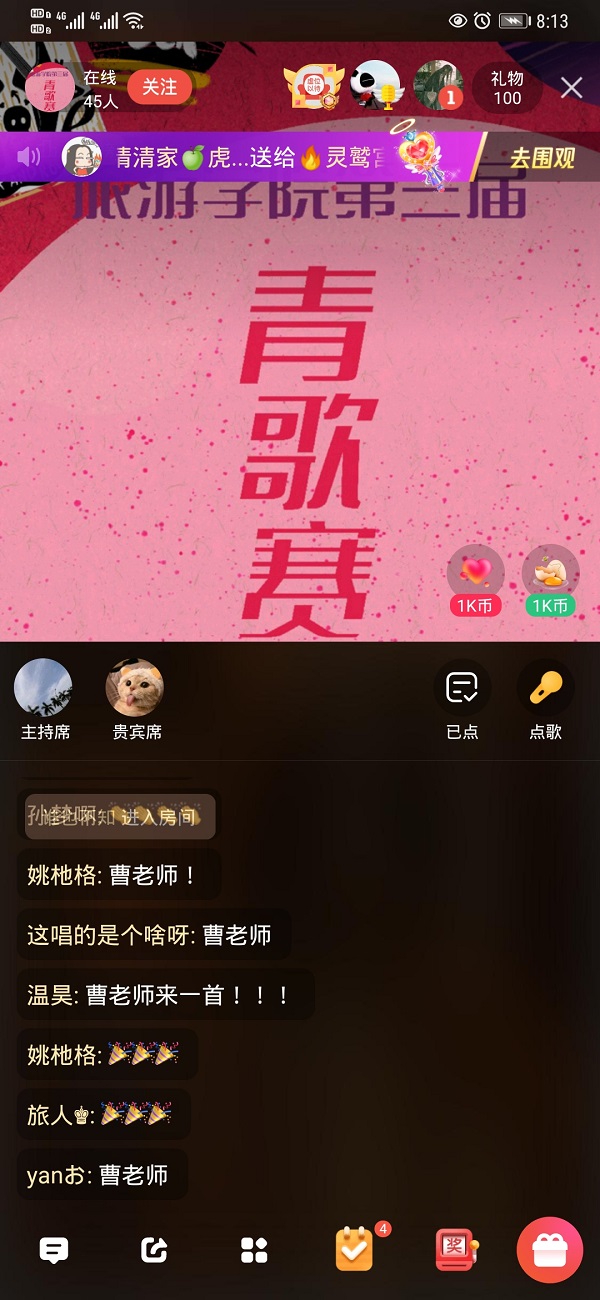Open the four-square more menu

click(x=254, y=1250)
